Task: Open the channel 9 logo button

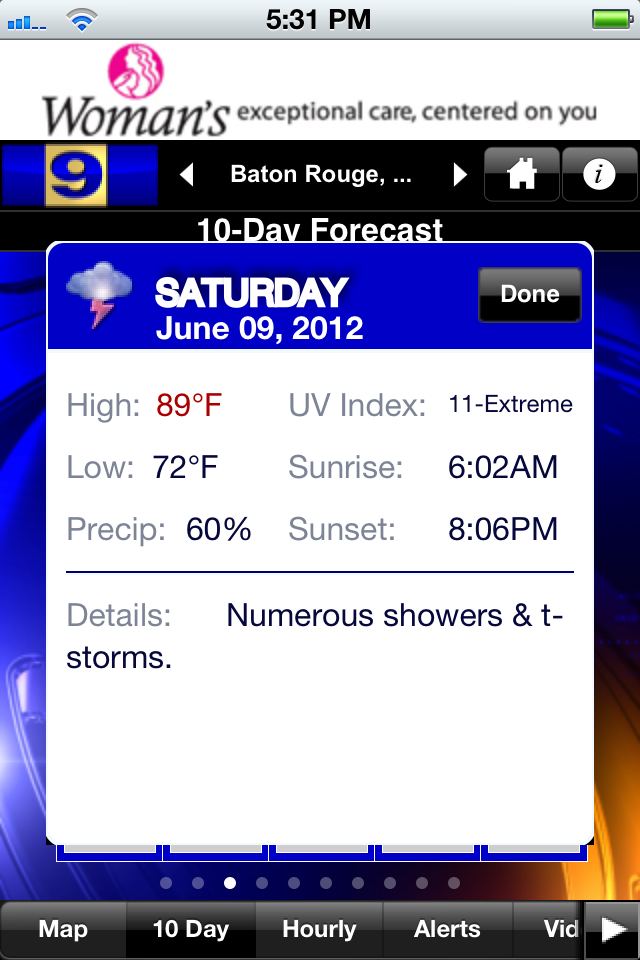Action: [80, 175]
